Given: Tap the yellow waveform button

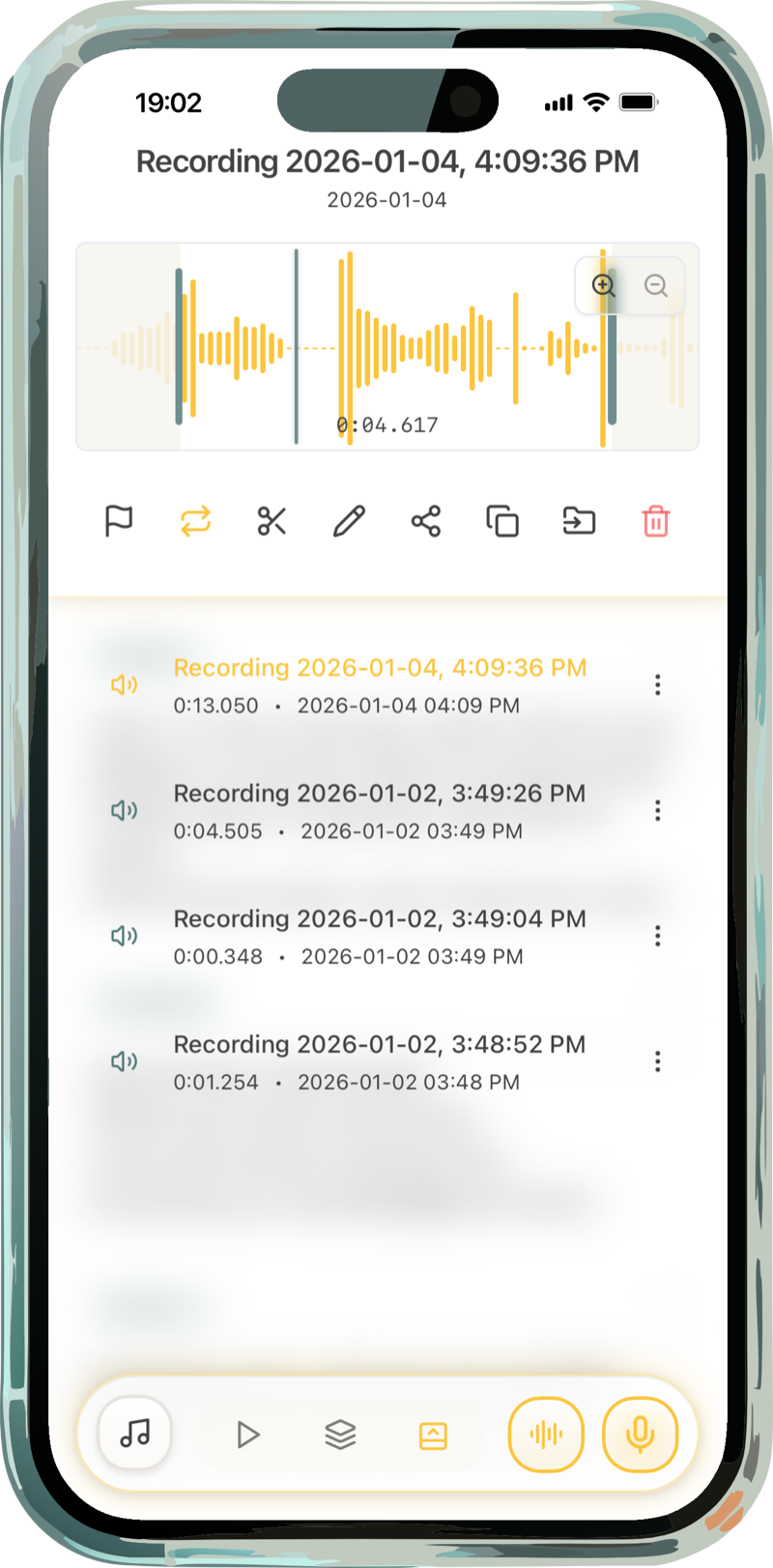Looking at the screenshot, I should pyautogui.click(x=546, y=1435).
